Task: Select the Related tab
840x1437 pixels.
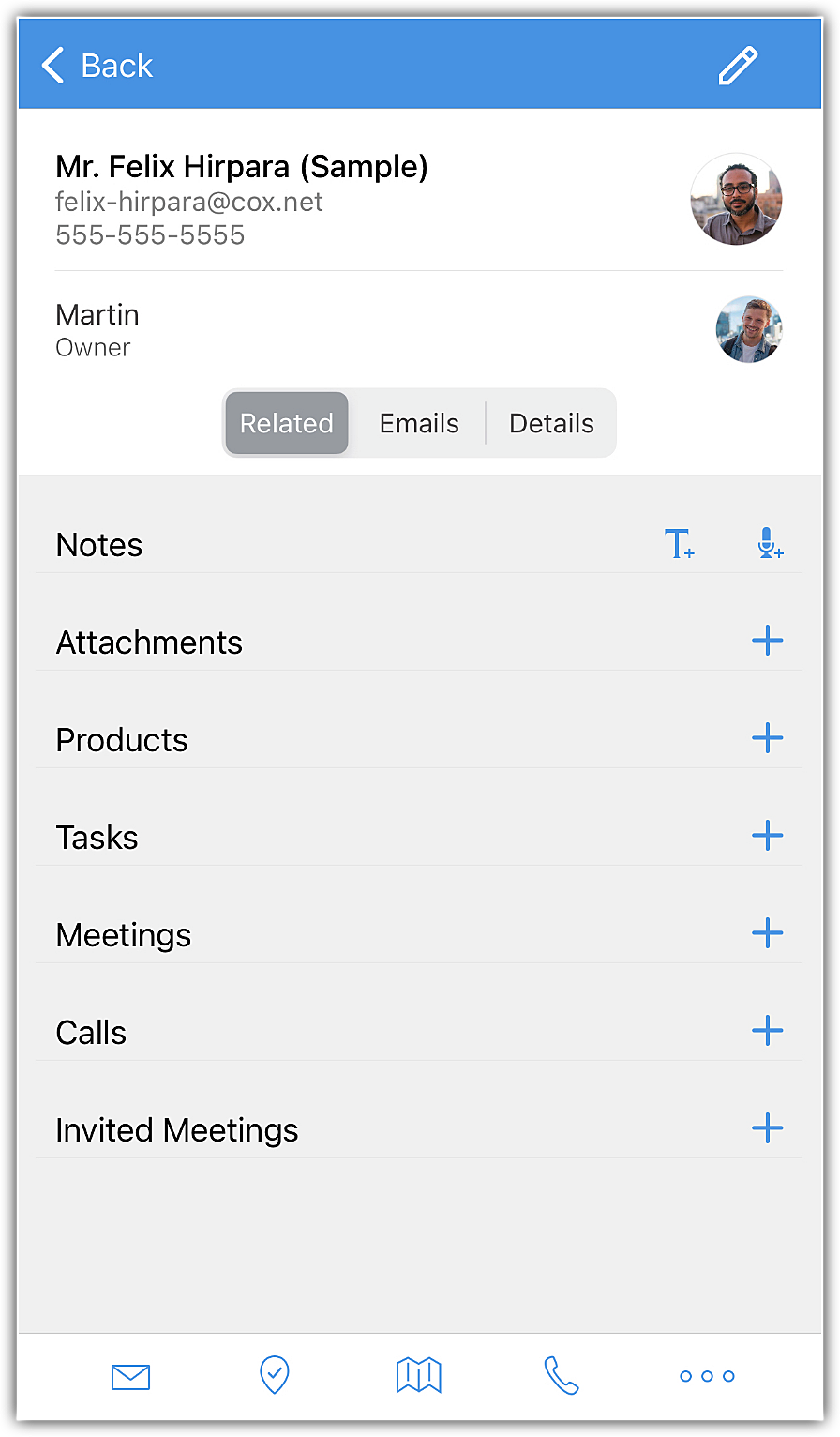Action: coord(287,423)
